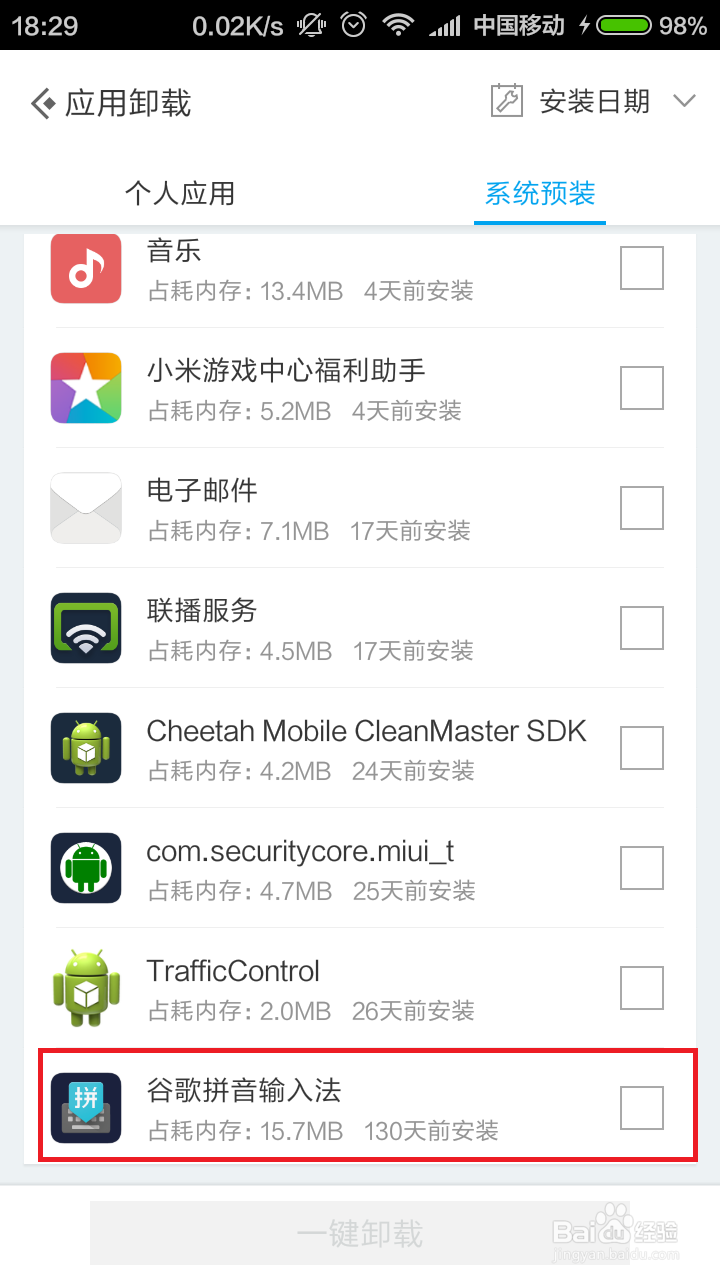Click the sort filter icon beside 安装日期
Image resolution: width=720 pixels, height=1280 pixels.
[x=508, y=100]
